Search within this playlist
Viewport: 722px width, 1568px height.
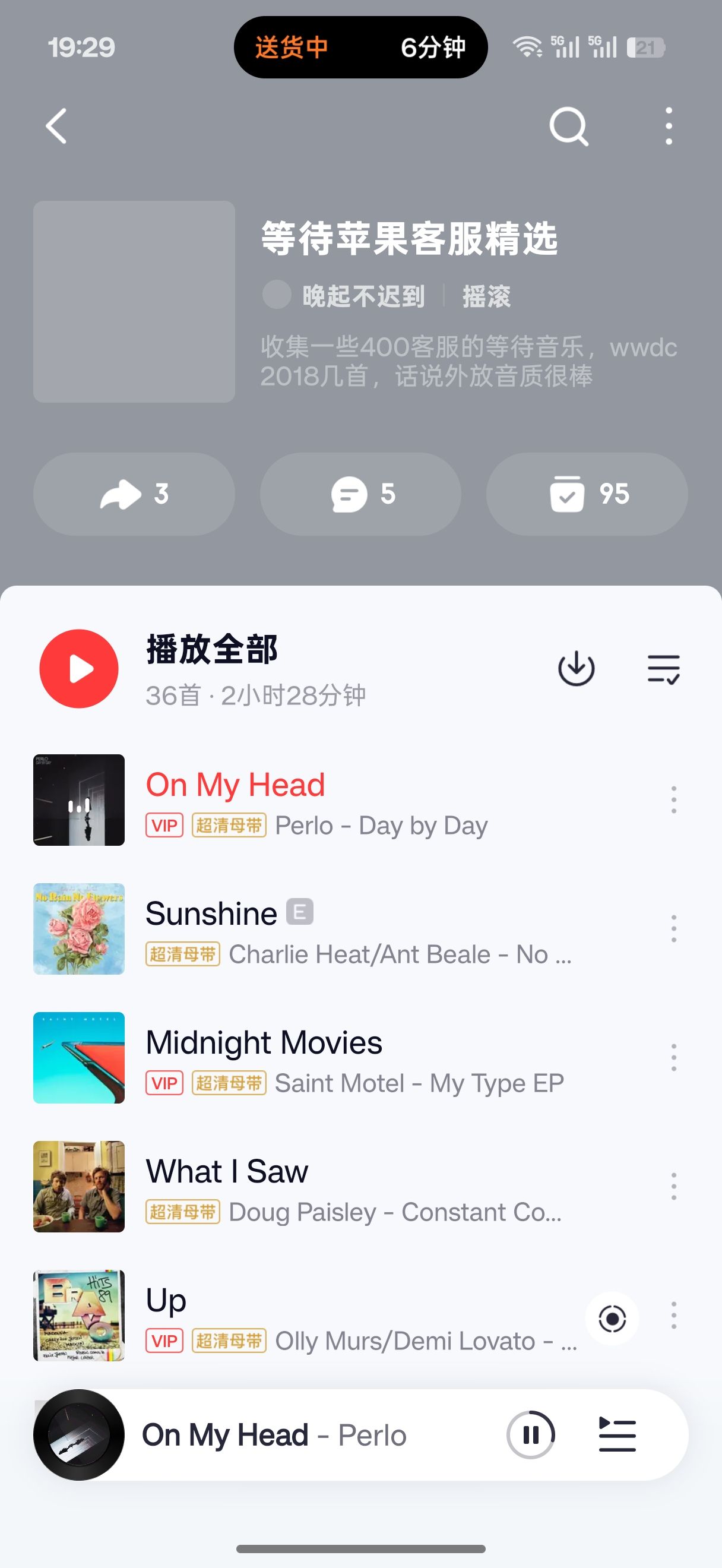click(569, 127)
